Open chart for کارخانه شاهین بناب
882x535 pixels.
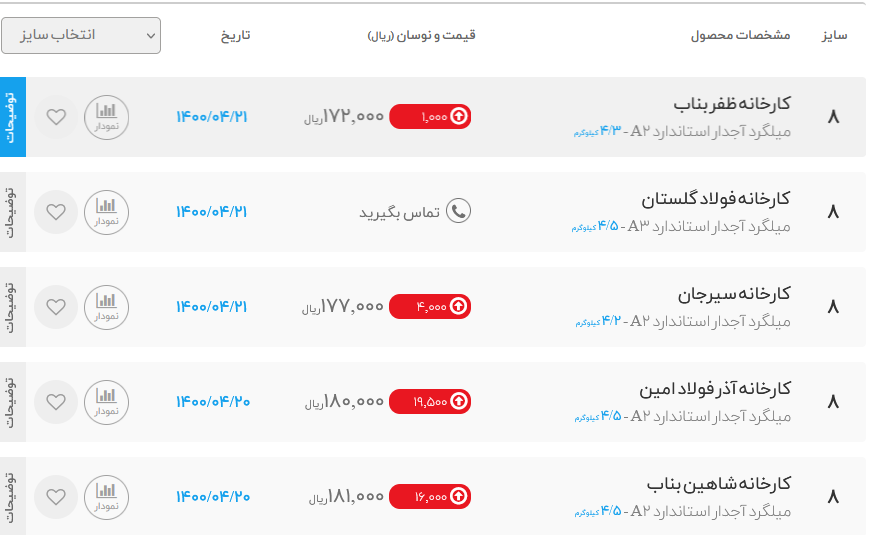coord(106,497)
